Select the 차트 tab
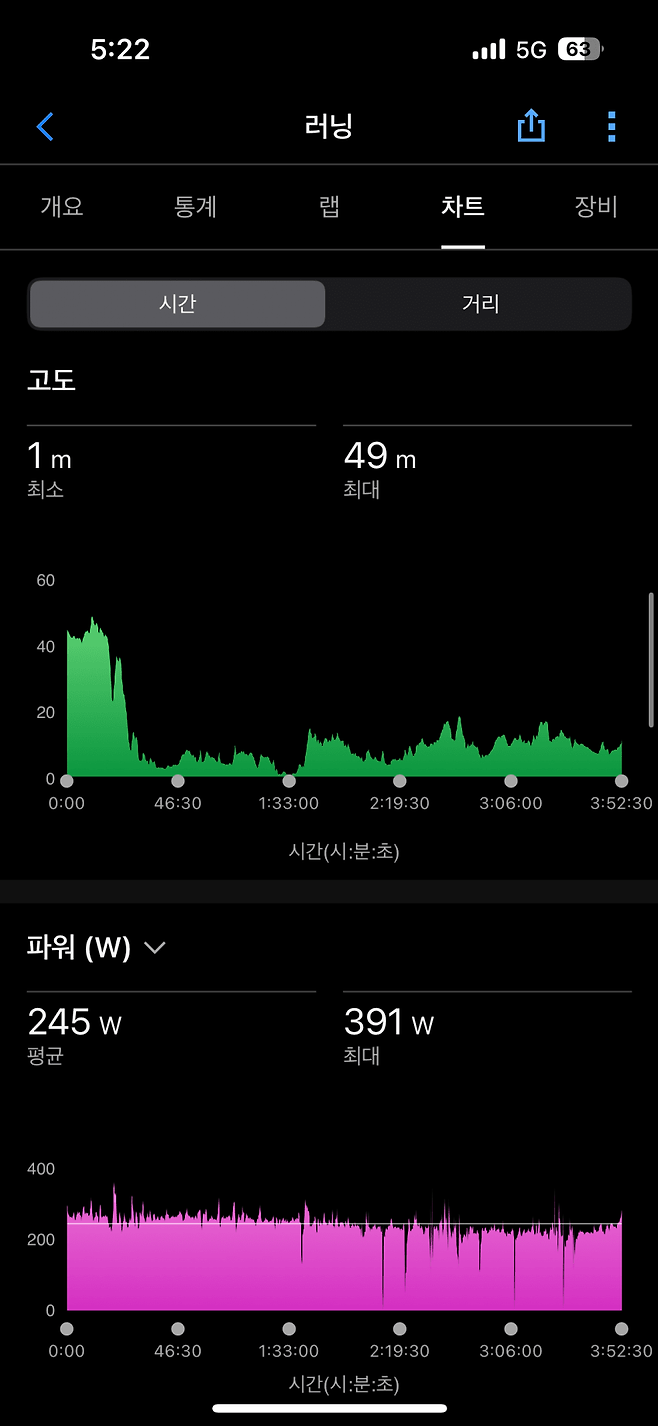Screen dimensions: 658x1426 463,207
